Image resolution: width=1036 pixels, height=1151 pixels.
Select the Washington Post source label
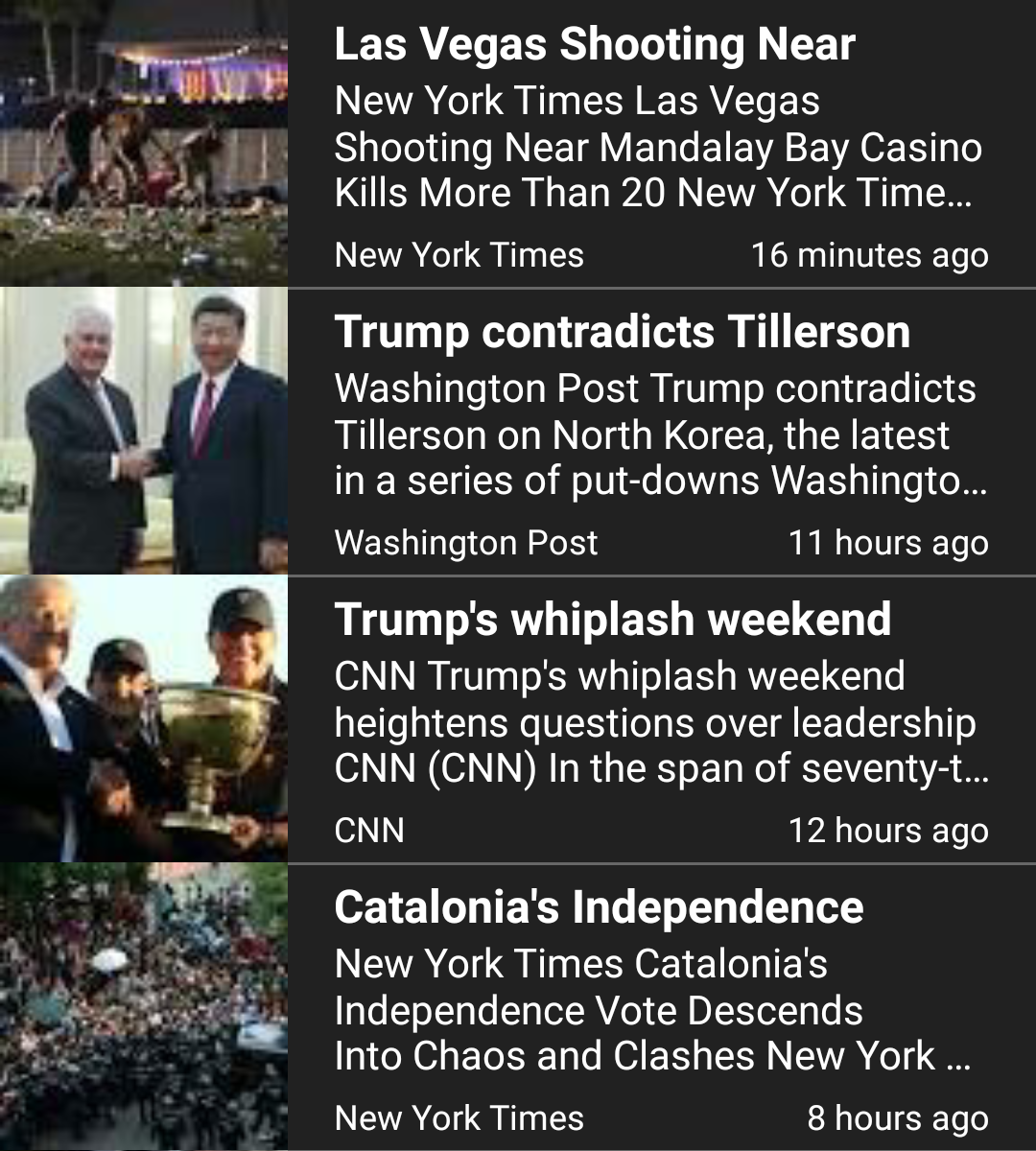point(466,543)
